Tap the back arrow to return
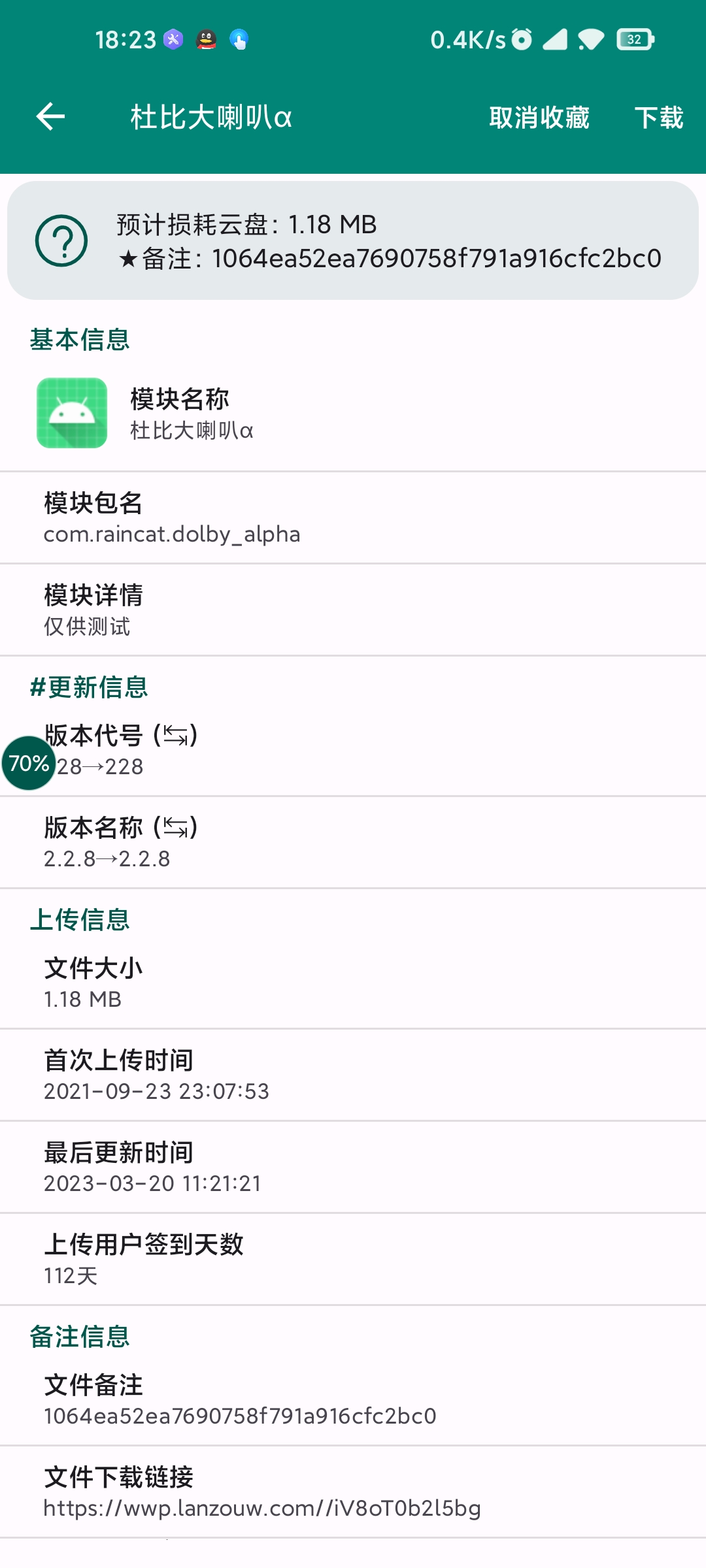This screenshot has width=706, height=1568. coord(49,118)
